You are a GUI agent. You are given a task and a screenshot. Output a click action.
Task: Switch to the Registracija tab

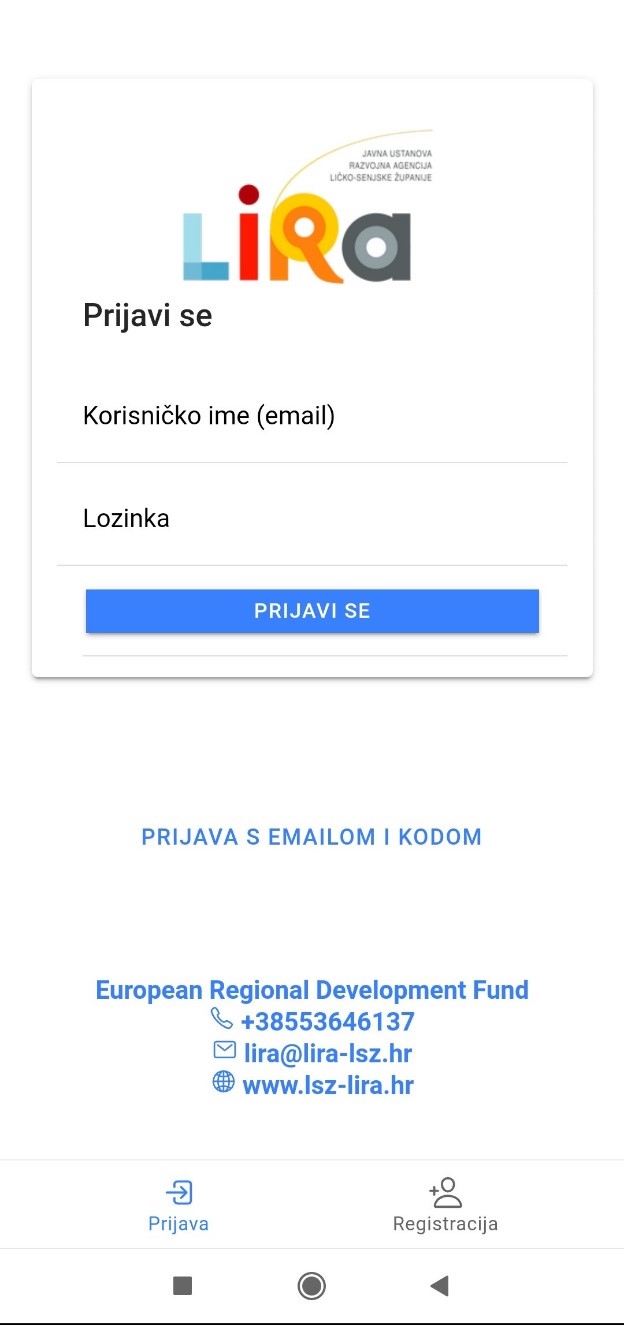pyautogui.click(x=445, y=1205)
